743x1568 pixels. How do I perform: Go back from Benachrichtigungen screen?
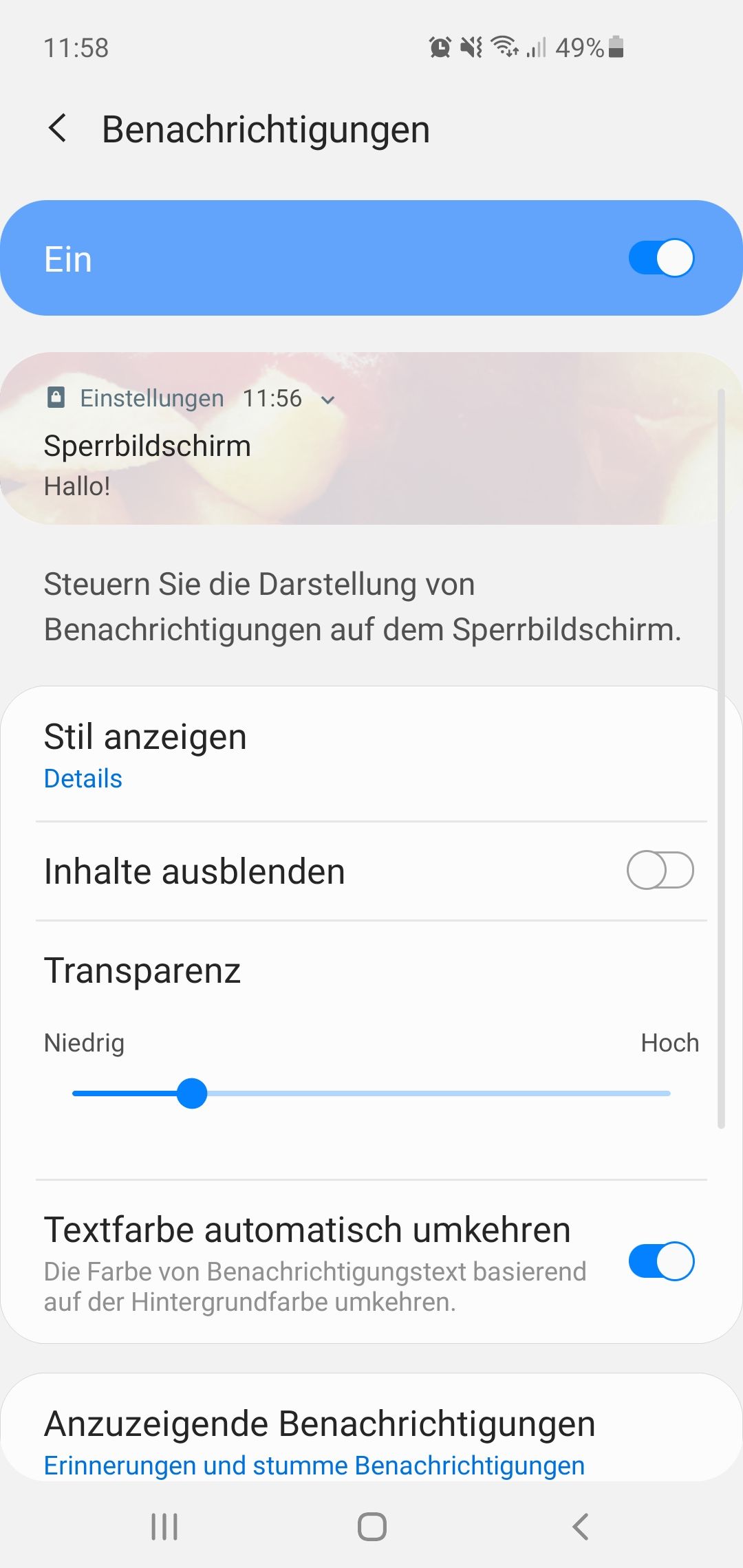[58, 129]
